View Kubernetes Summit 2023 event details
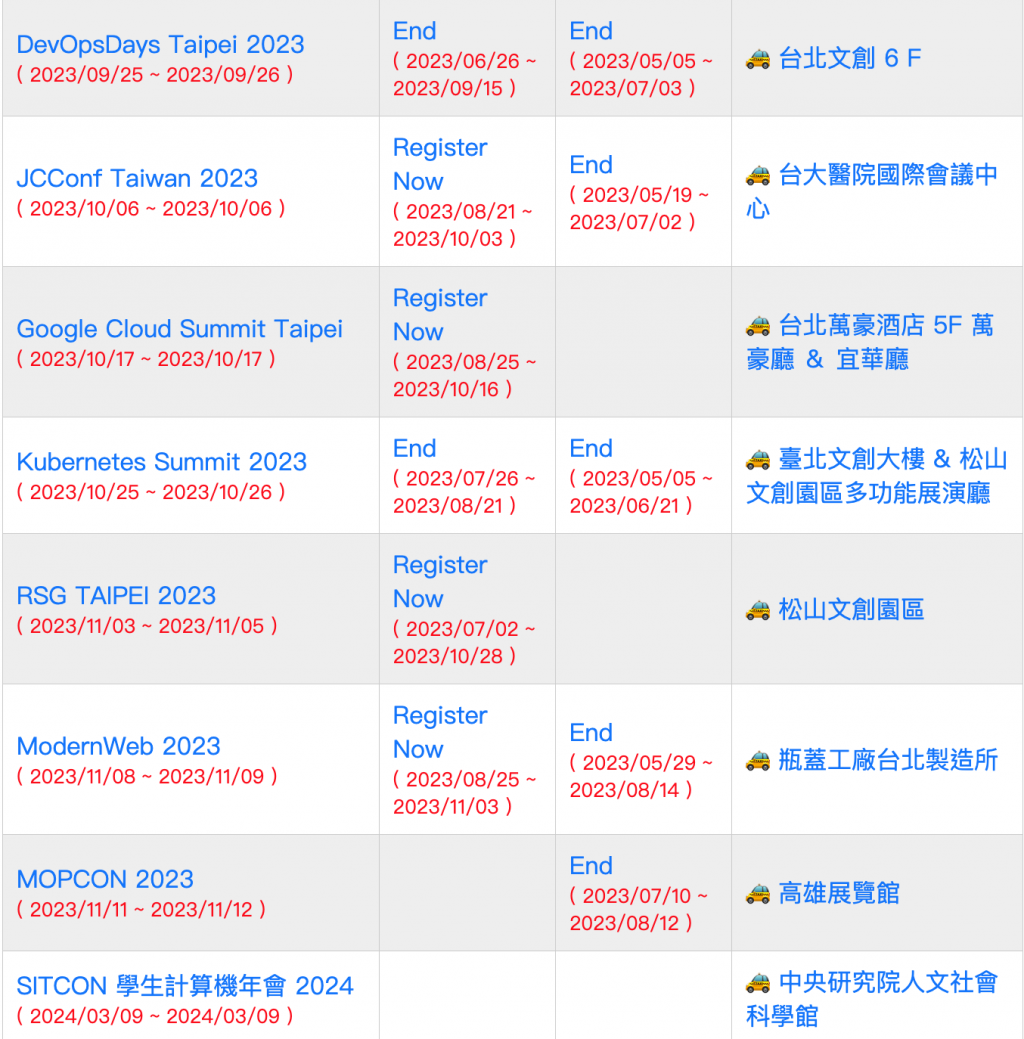1024x1039 pixels. [x=161, y=462]
